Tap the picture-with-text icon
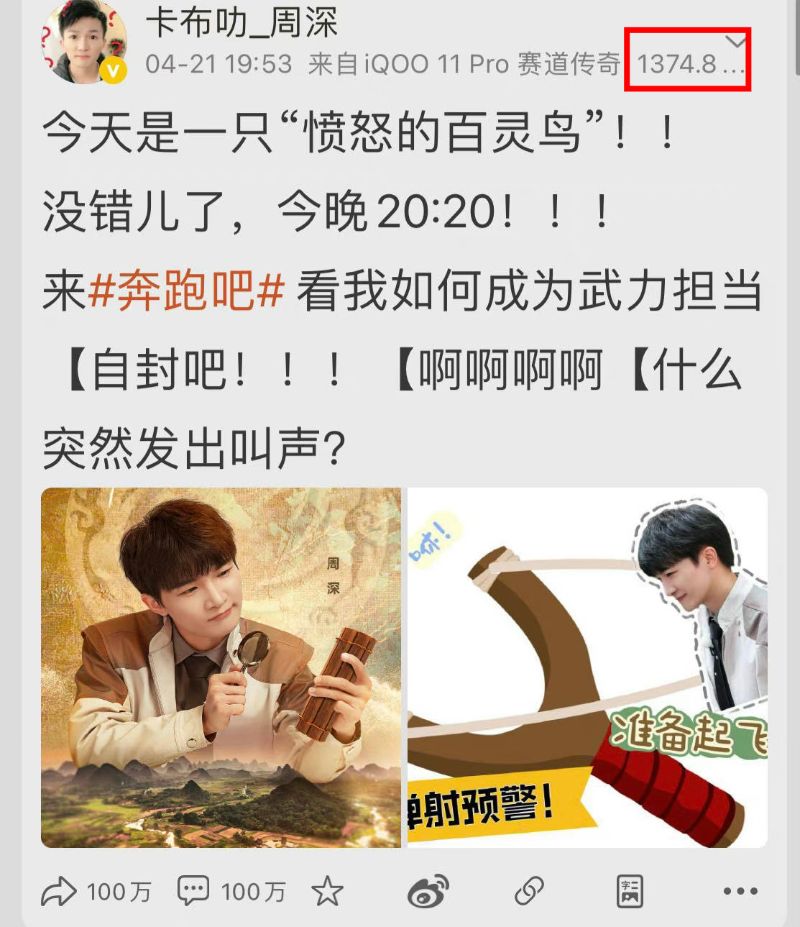Screen dimensions: 800x927 [629, 889]
